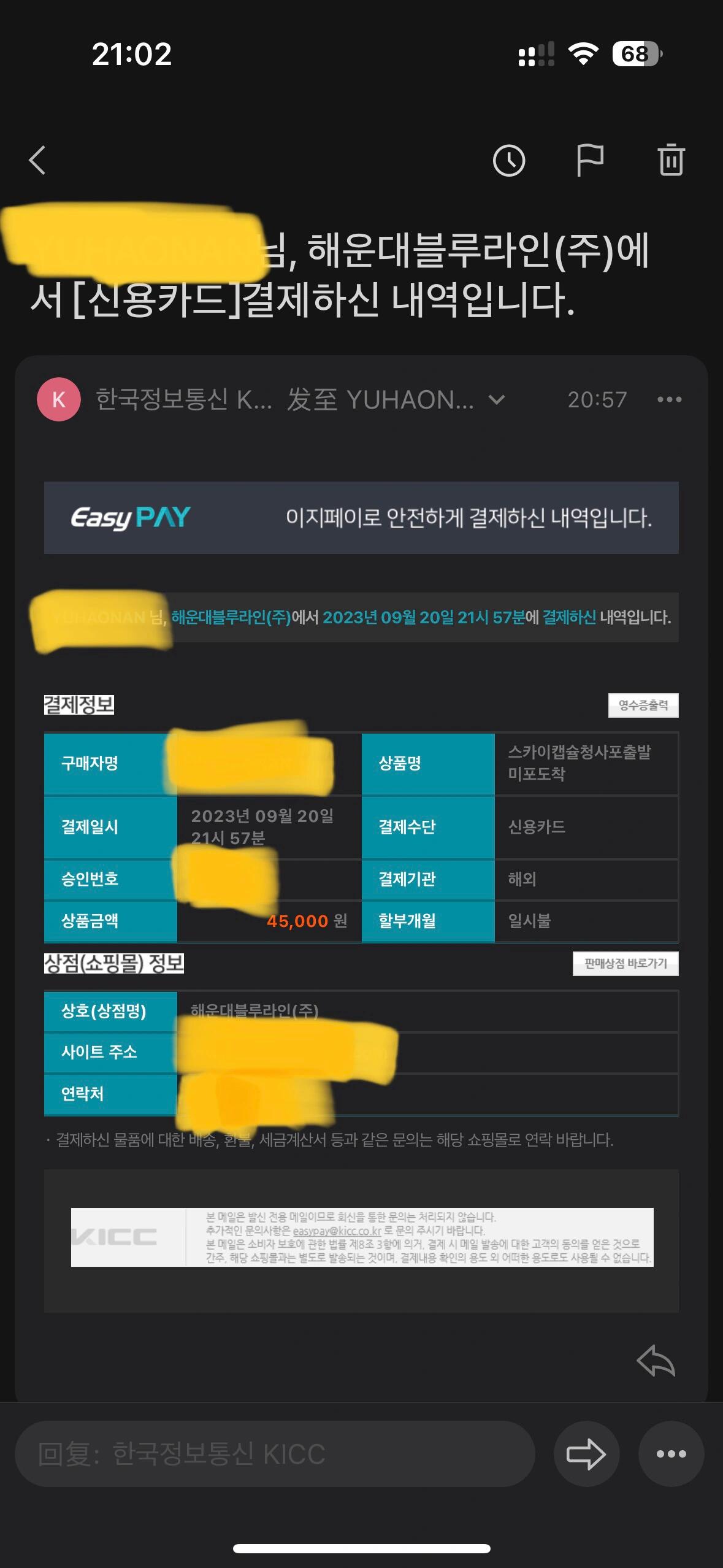
Task: Open the more actions button at the bottom
Action: pyautogui.click(x=671, y=1454)
